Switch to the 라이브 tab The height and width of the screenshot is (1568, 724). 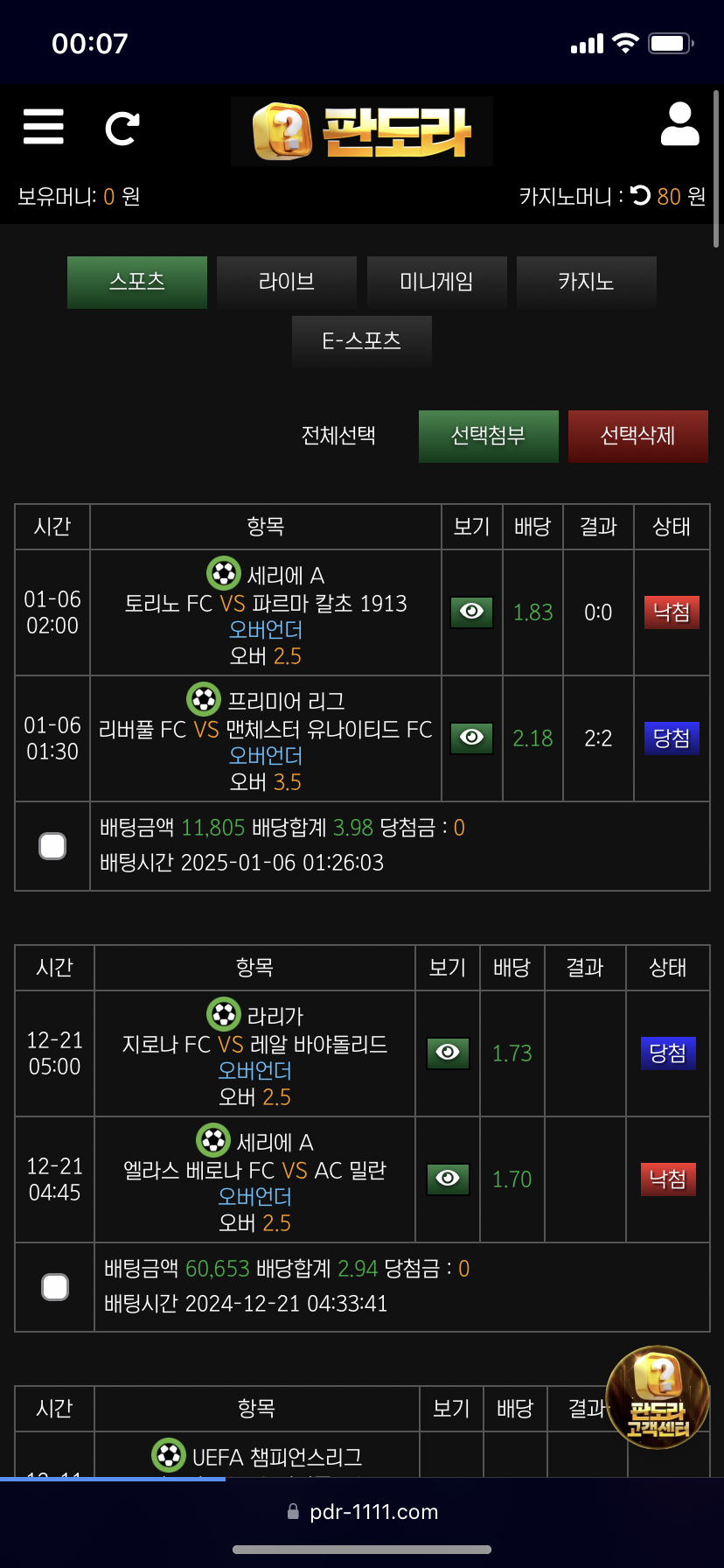pos(287,282)
